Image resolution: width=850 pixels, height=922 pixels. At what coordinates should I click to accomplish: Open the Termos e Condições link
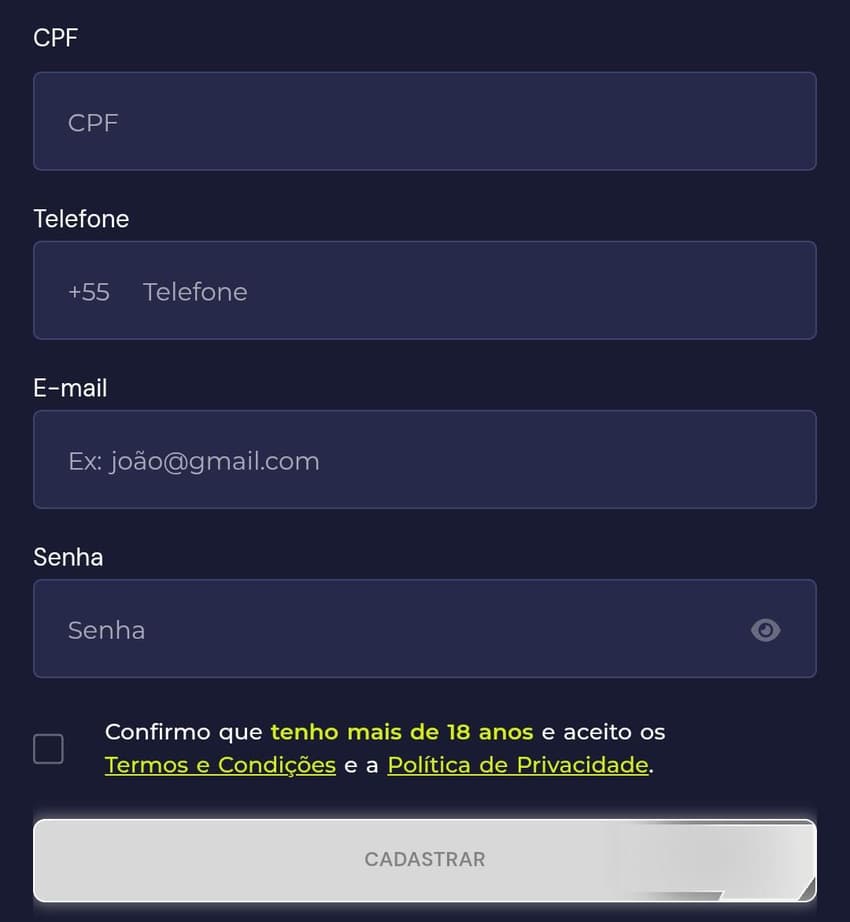(220, 764)
